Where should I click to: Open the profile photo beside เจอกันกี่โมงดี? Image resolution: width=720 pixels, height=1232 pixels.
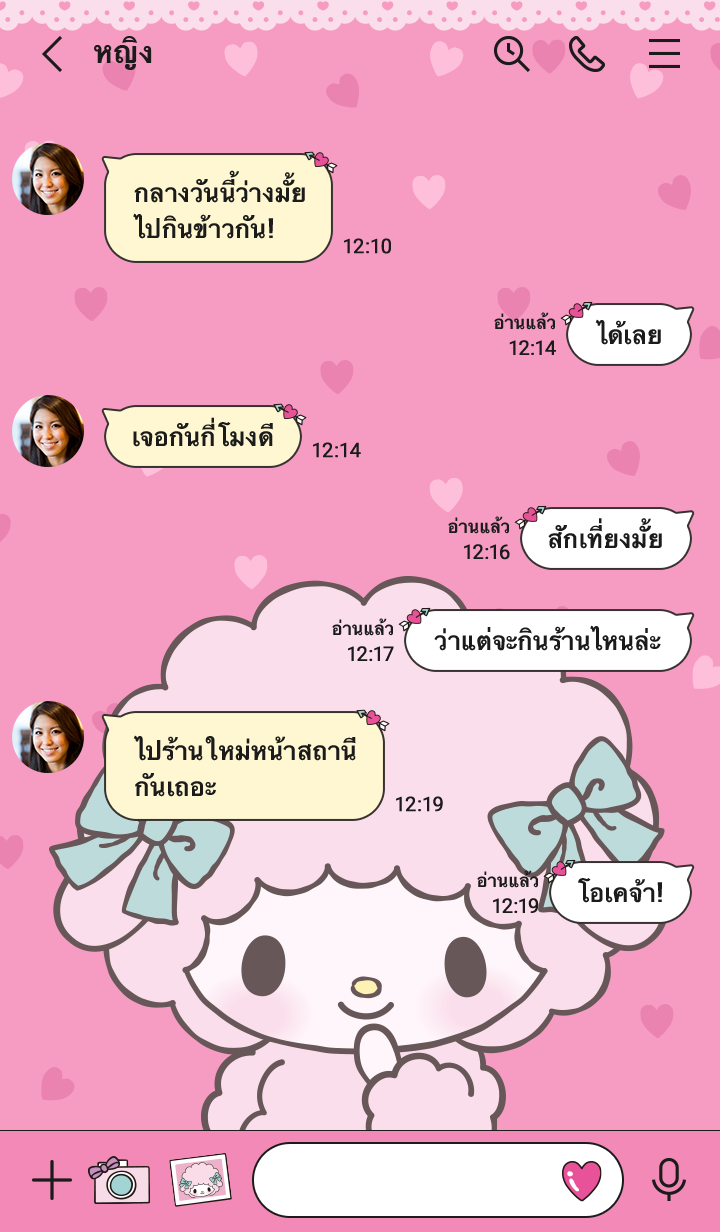48,431
